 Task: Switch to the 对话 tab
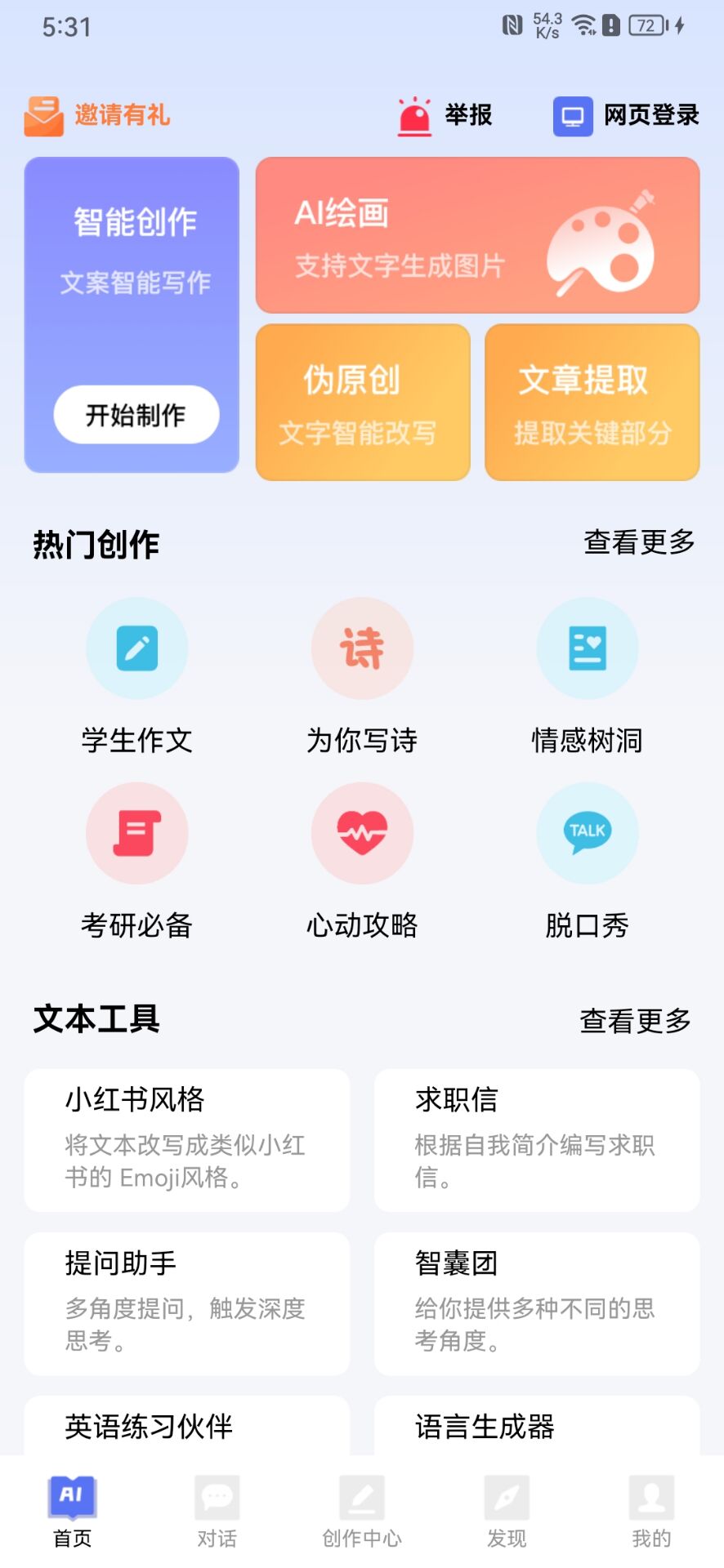tap(217, 1511)
